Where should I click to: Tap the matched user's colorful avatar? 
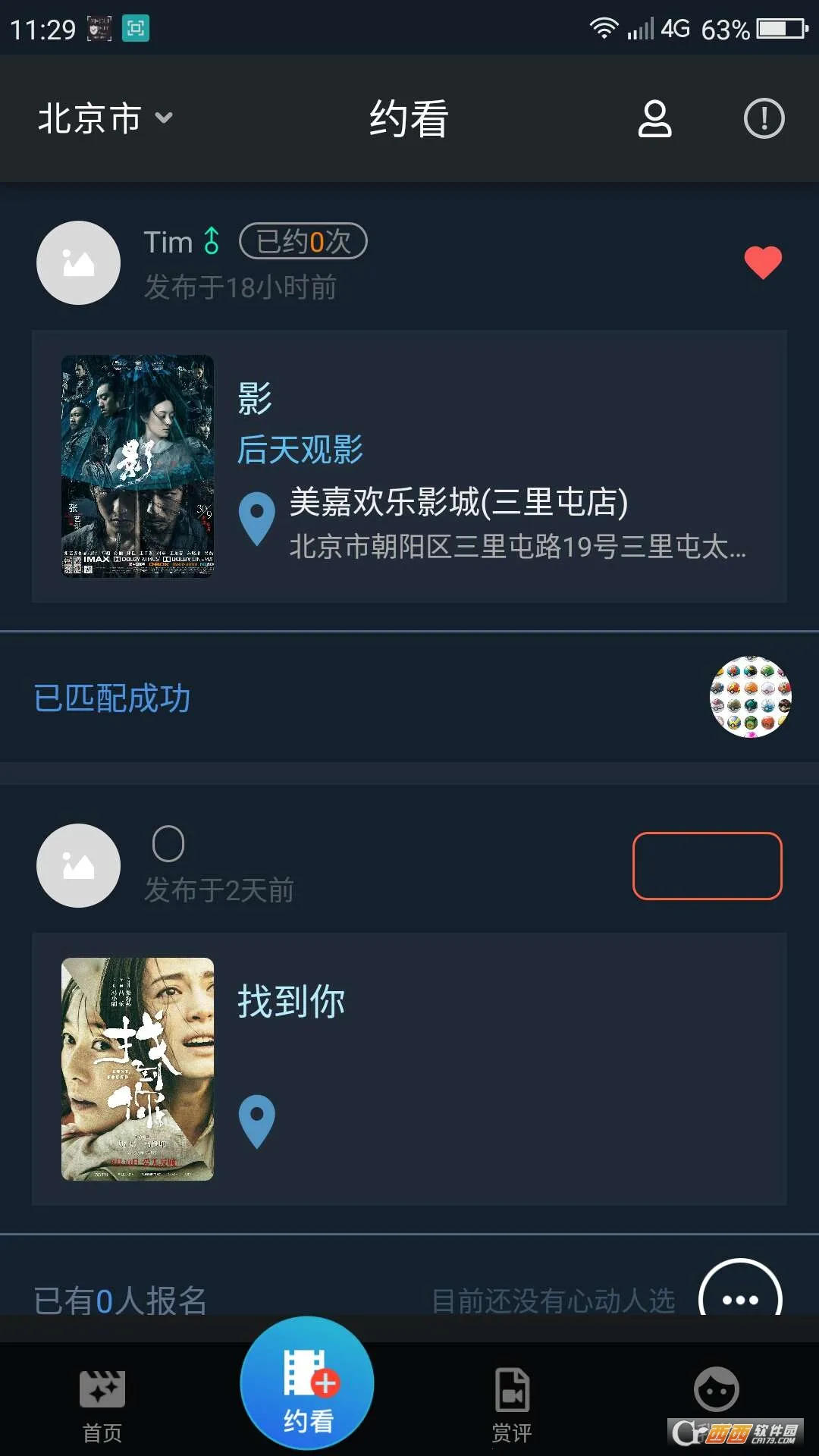[x=750, y=697]
